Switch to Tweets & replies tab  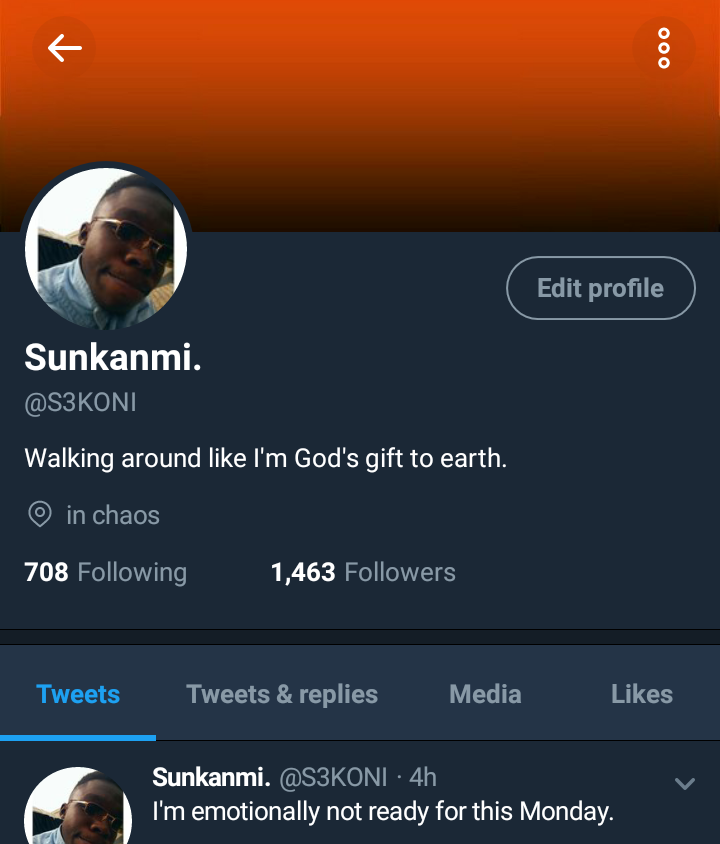point(282,694)
